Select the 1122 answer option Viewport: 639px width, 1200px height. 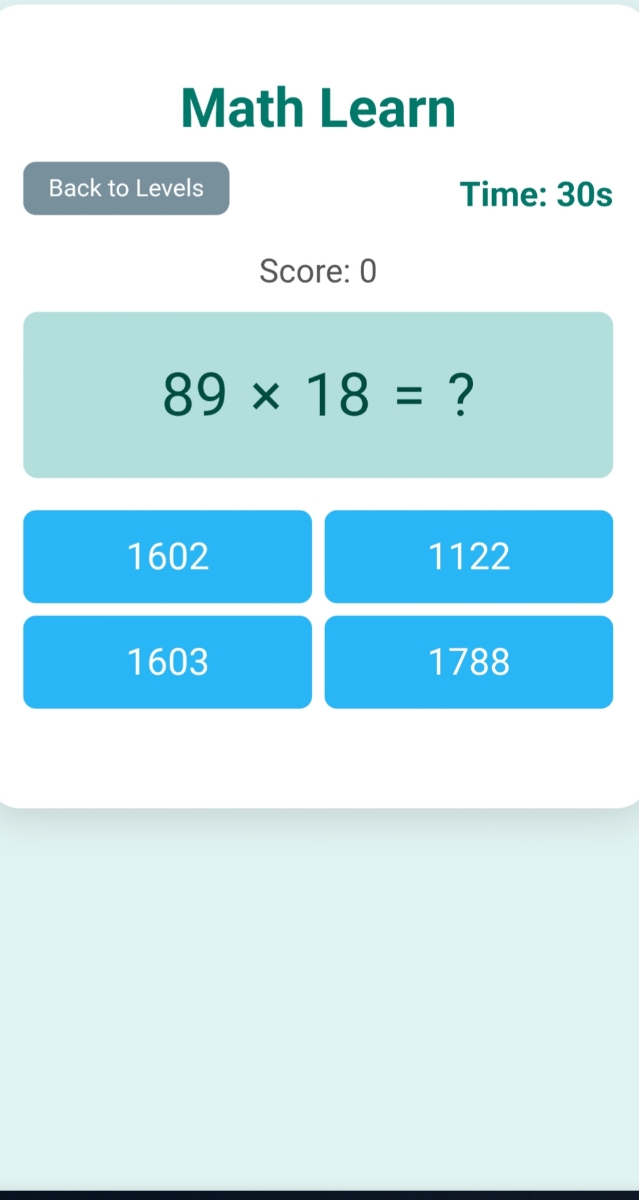pyautogui.click(x=469, y=556)
